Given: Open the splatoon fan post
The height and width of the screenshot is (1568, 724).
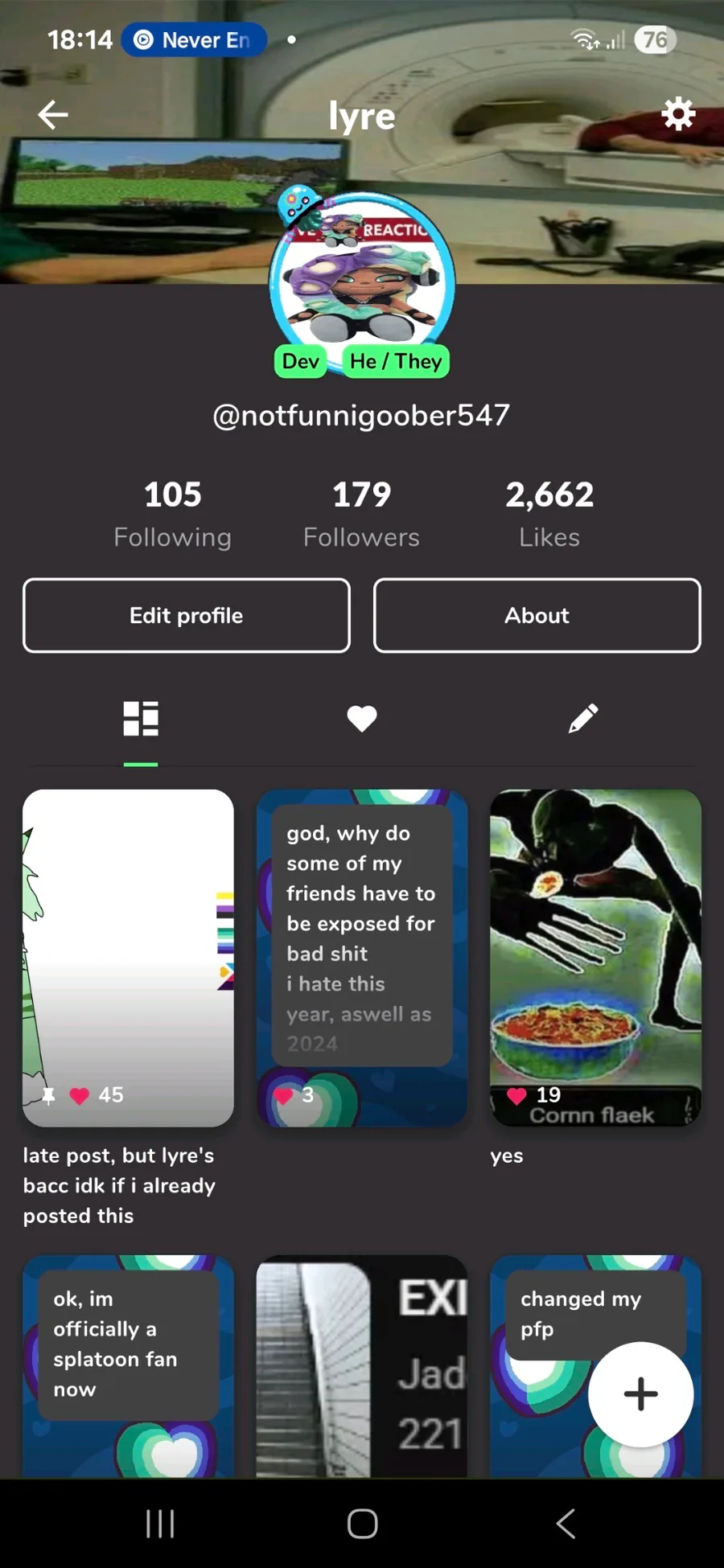Looking at the screenshot, I should point(129,1366).
